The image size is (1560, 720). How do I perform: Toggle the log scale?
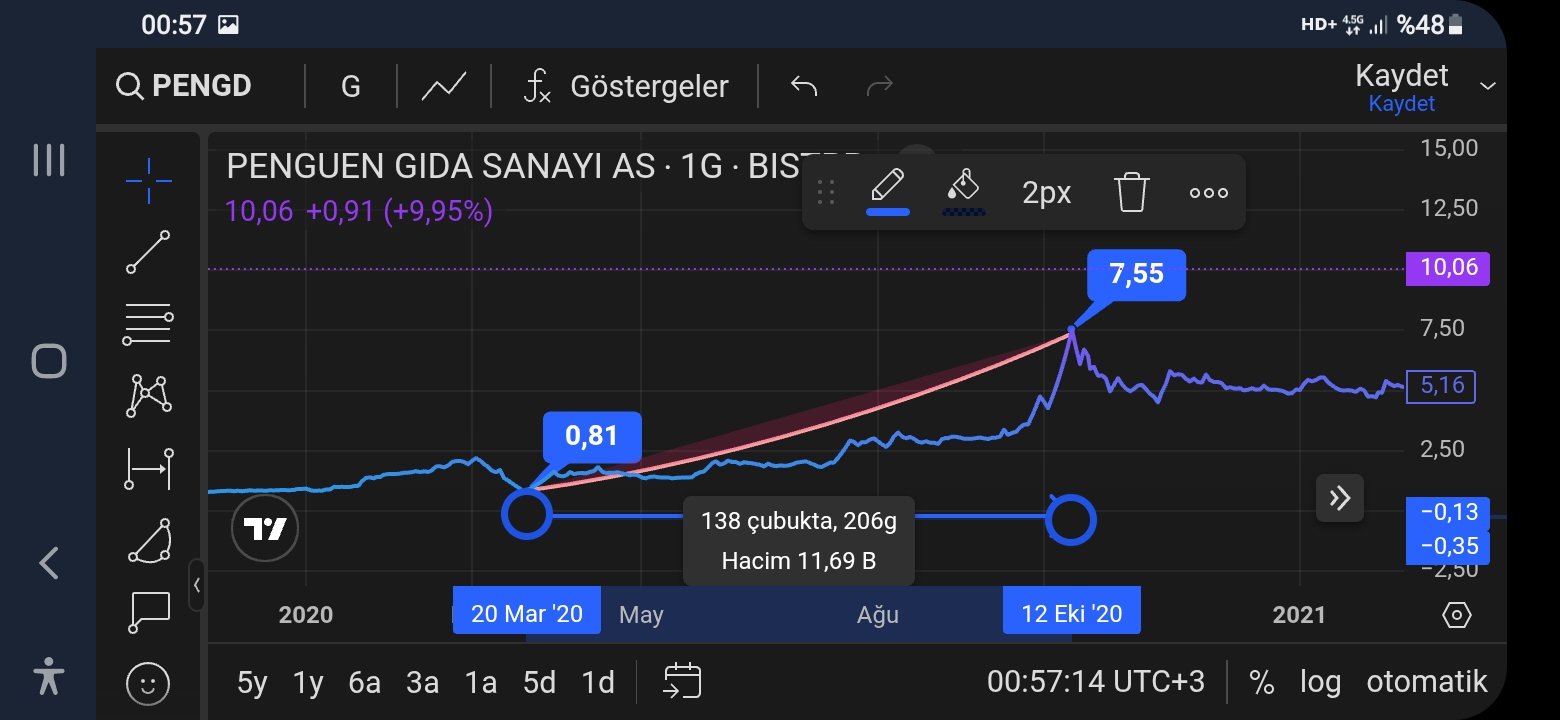click(x=1320, y=683)
